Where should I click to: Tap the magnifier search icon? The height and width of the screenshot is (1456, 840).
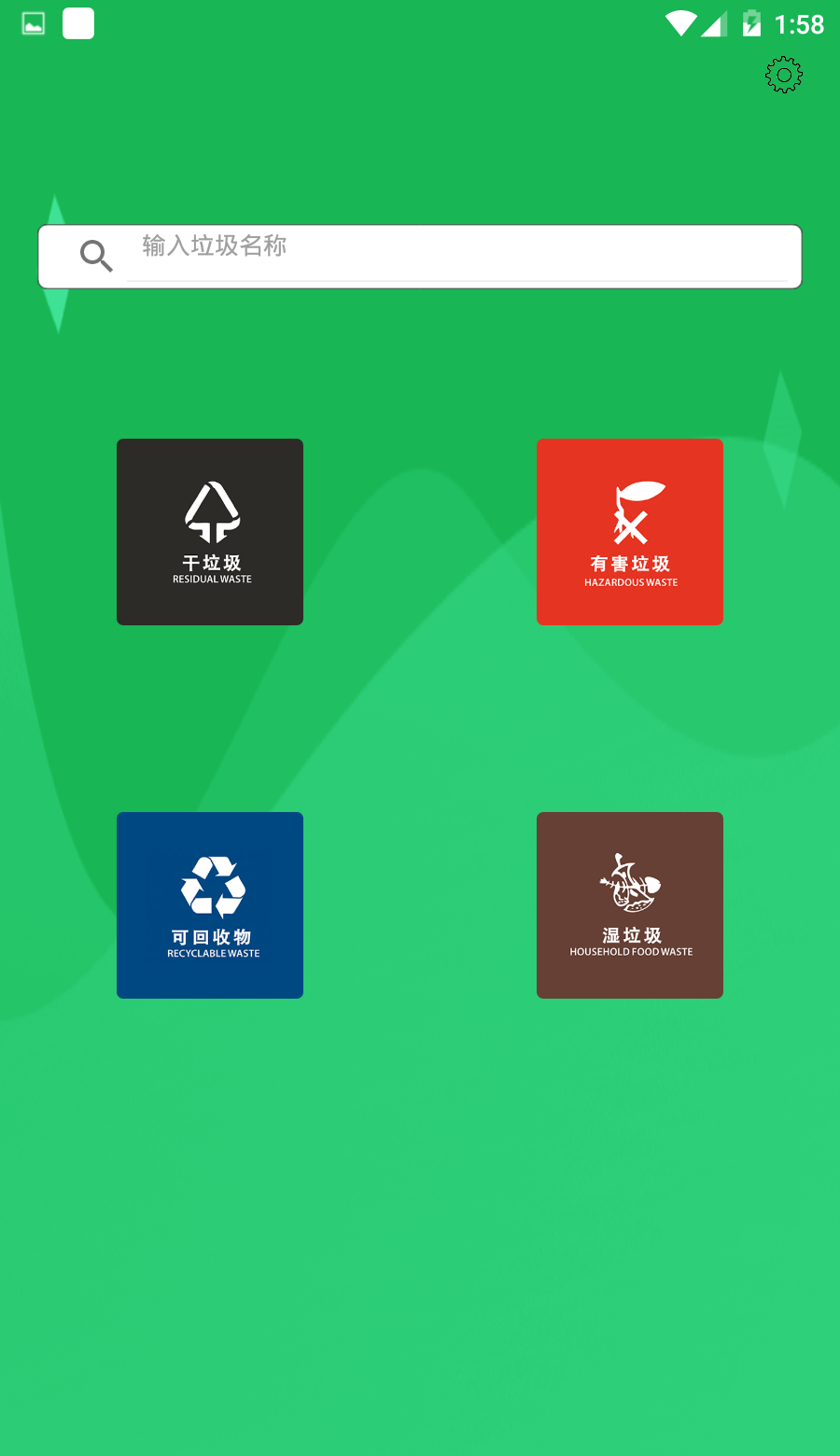(x=96, y=256)
